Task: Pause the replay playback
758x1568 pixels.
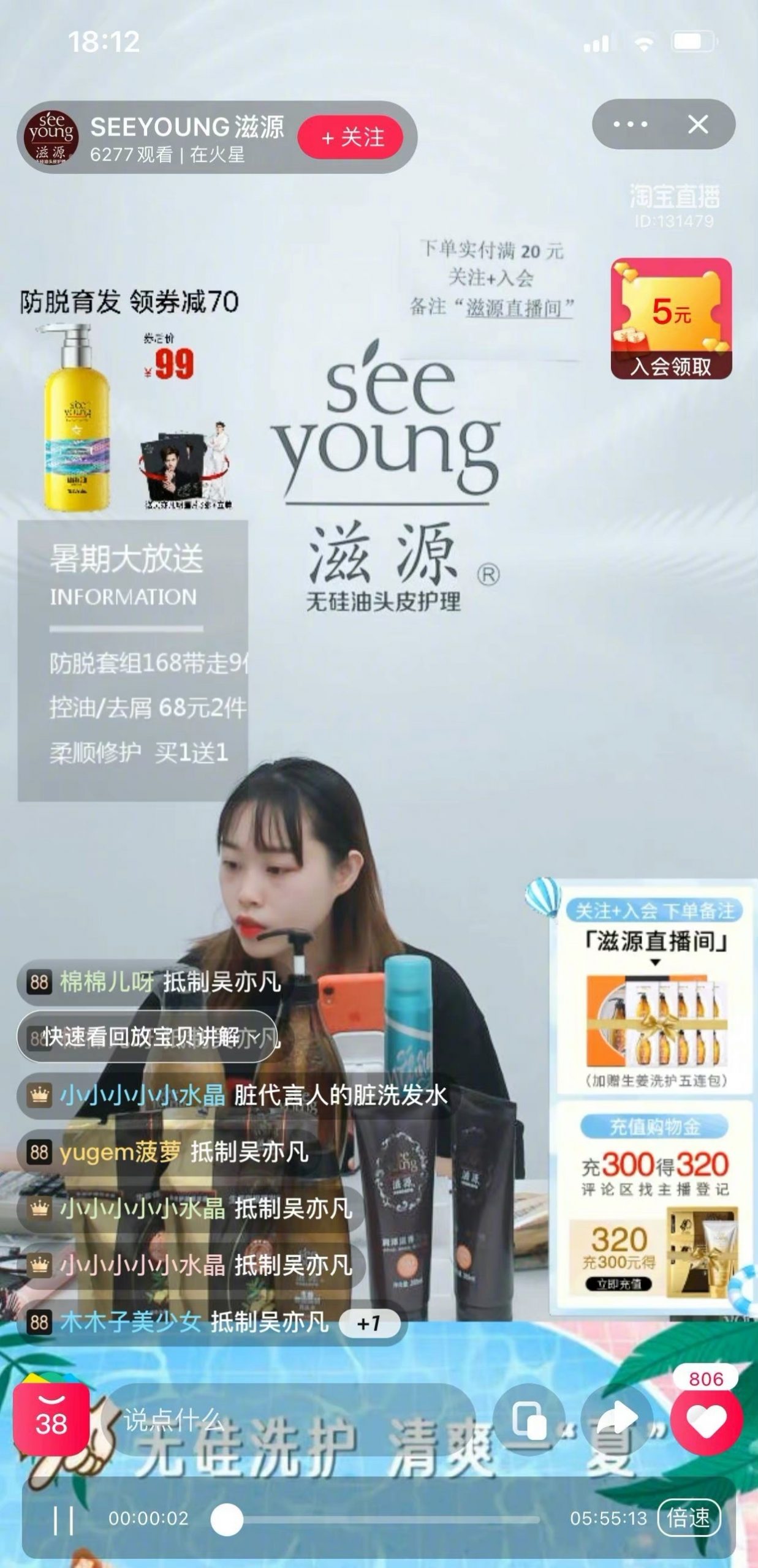Action: click(64, 1518)
